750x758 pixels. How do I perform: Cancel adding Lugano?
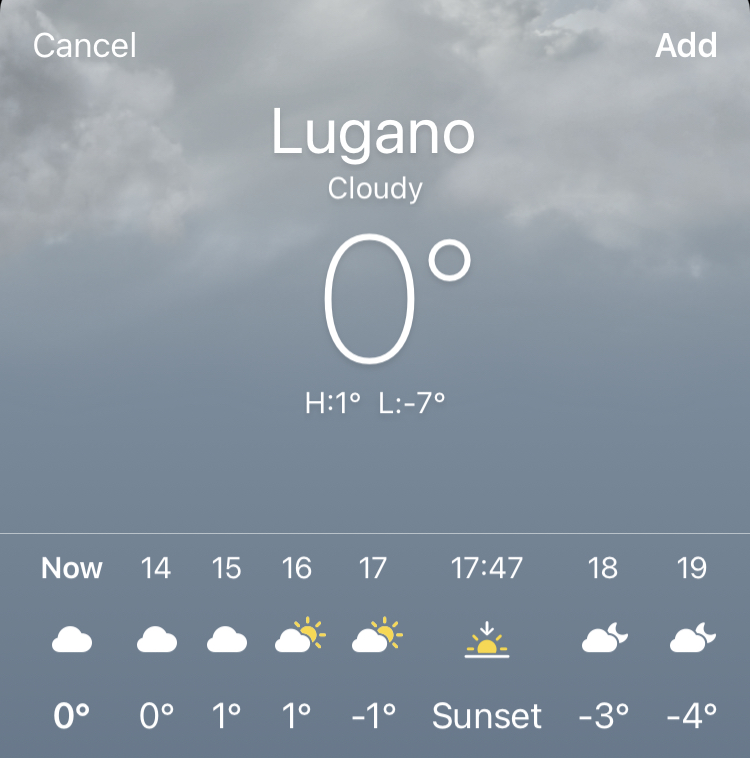click(x=84, y=46)
